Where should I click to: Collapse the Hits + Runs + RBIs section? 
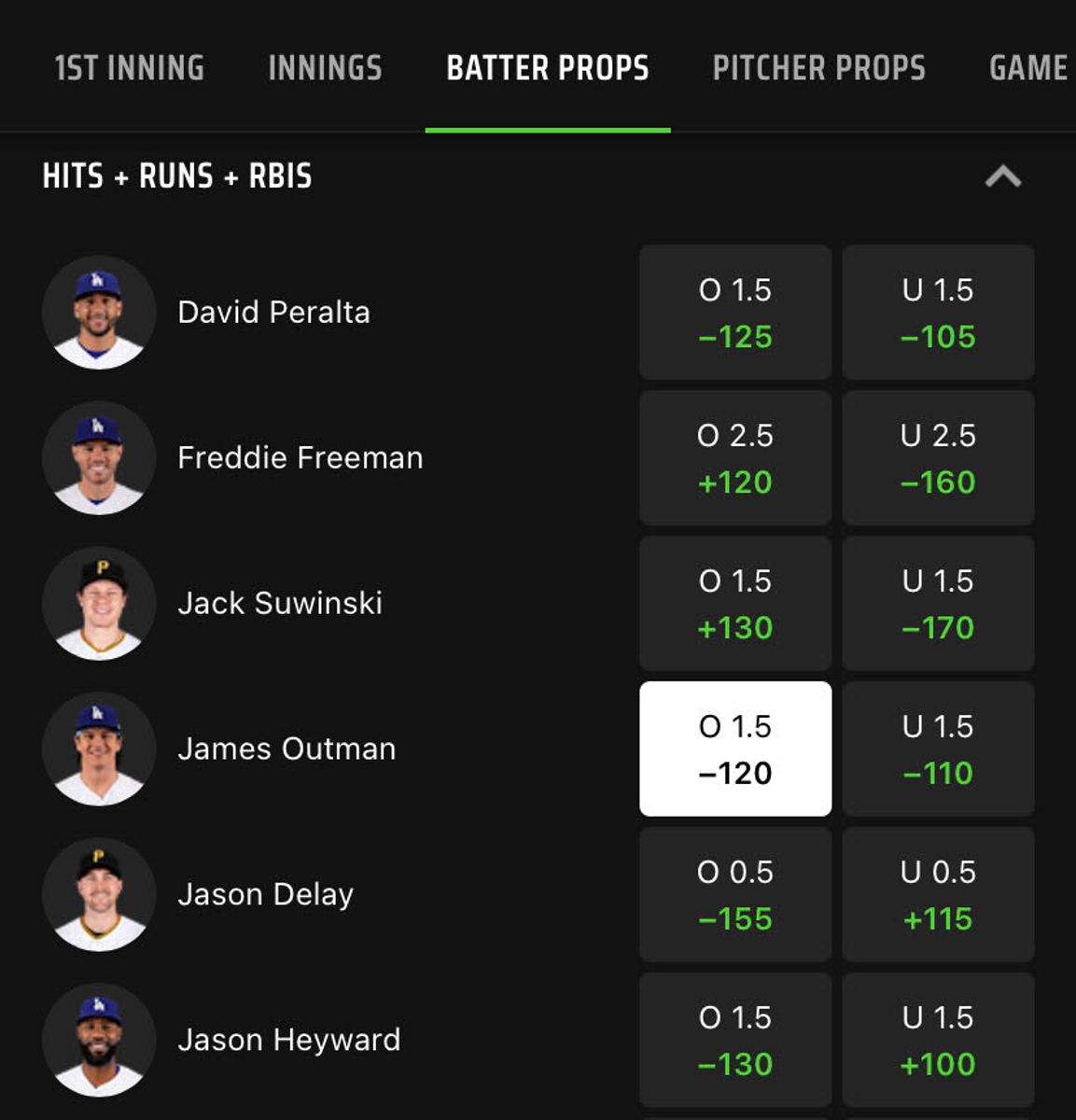tap(1003, 176)
